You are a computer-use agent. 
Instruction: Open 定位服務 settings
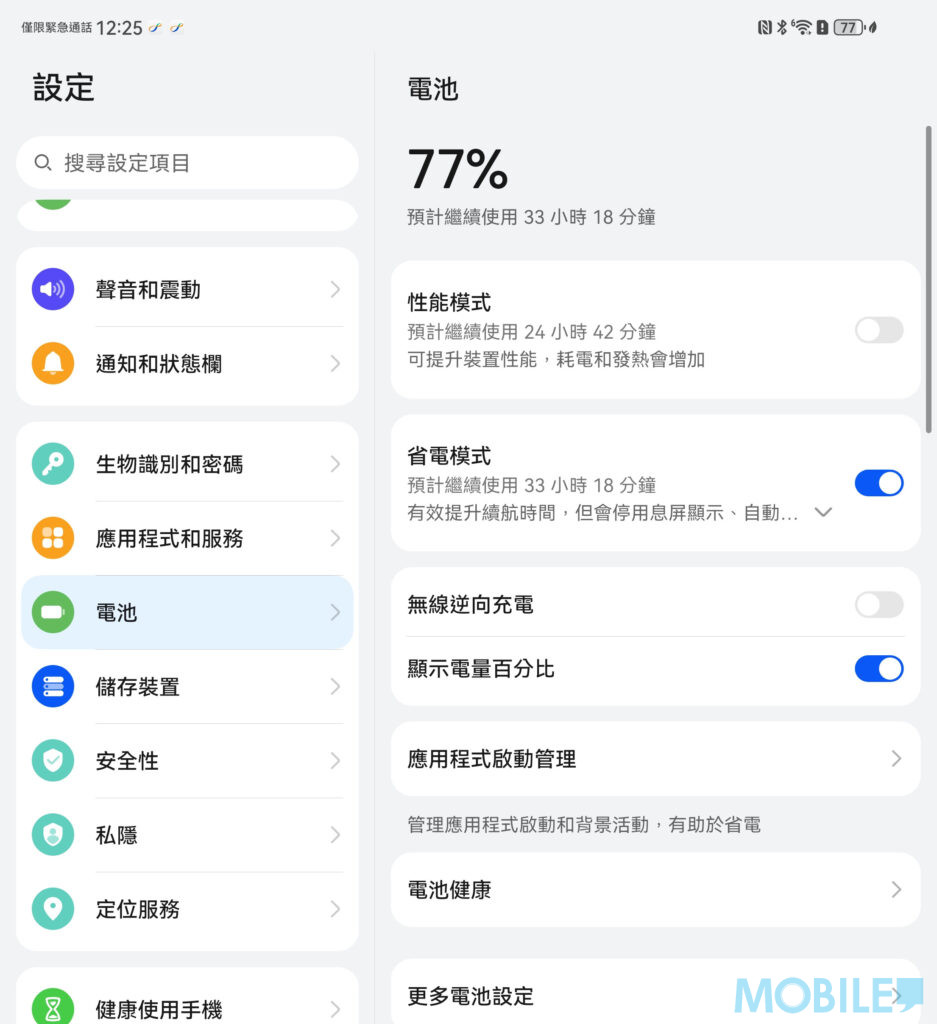pyautogui.click(x=187, y=909)
